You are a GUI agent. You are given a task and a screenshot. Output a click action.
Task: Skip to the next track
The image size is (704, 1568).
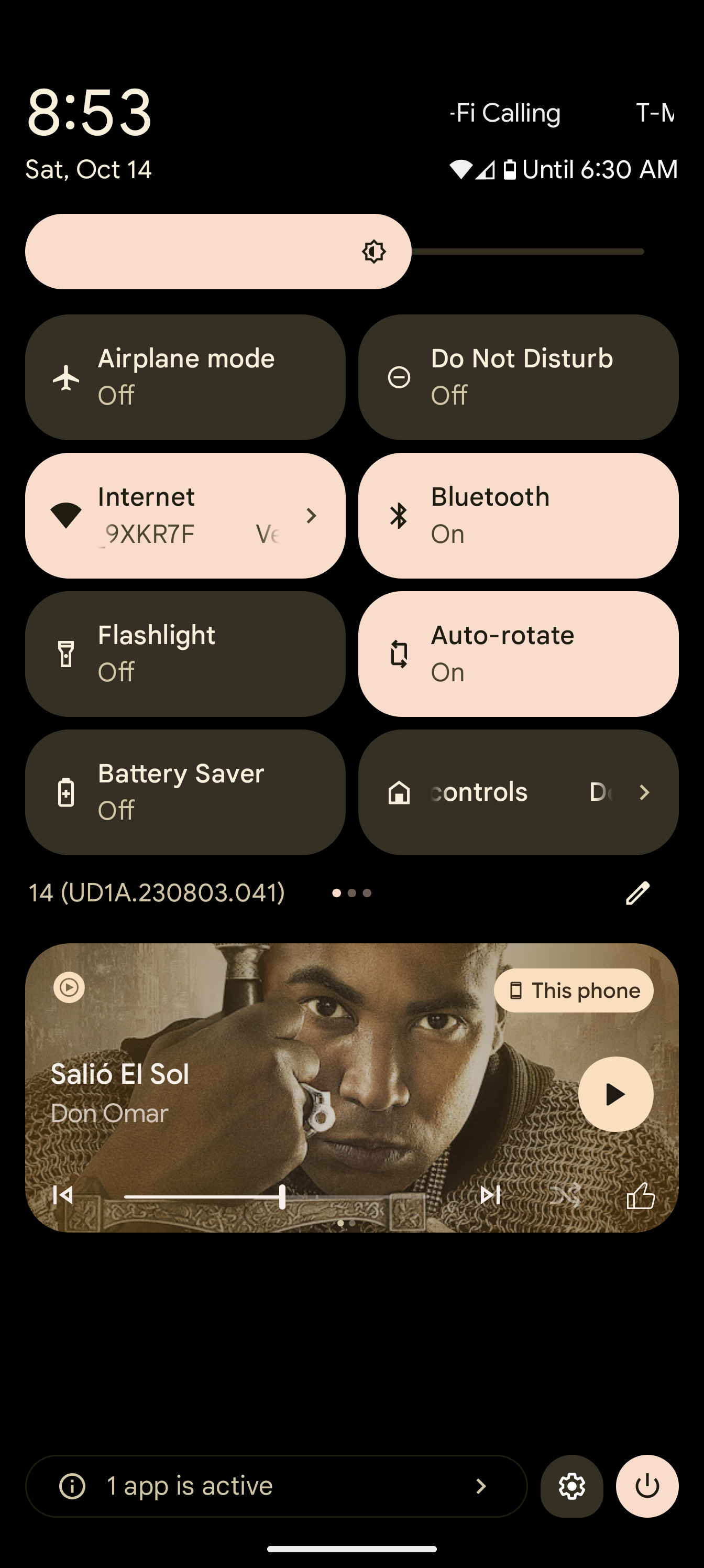click(x=490, y=1195)
